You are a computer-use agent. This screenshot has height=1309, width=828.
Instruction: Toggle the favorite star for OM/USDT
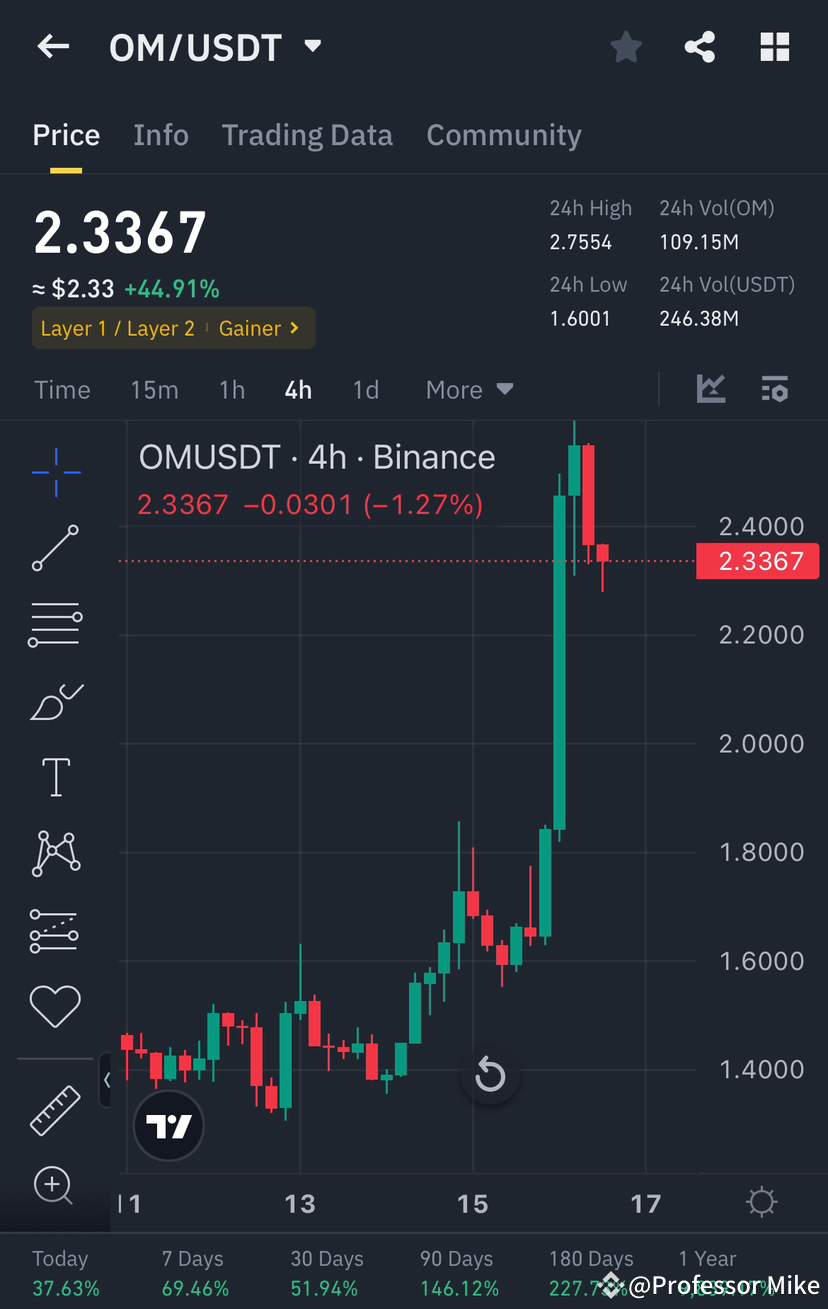click(x=626, y=46)
